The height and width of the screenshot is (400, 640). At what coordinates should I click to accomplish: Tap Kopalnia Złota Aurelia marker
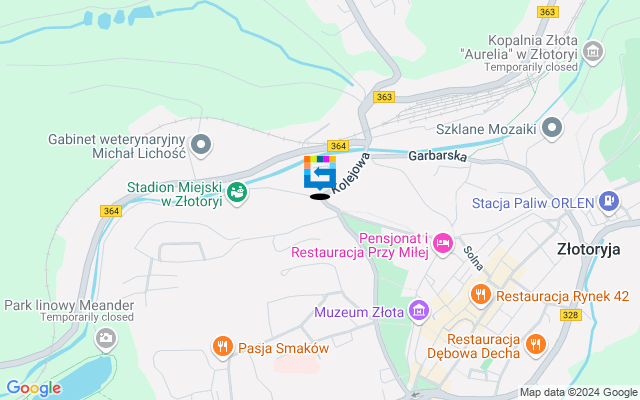593,50
